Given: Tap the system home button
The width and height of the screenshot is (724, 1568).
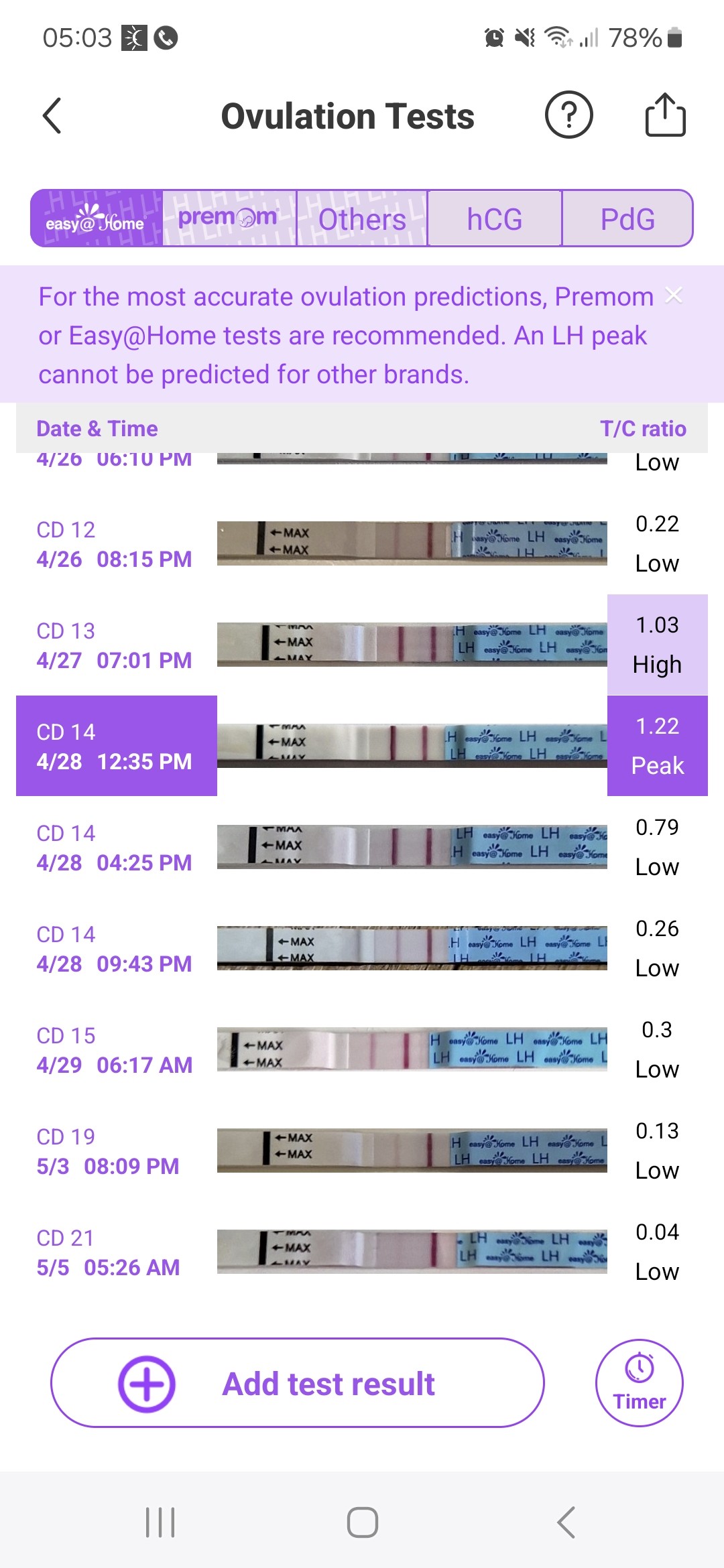Looking at the screenshot, I should pos(362,1522).
